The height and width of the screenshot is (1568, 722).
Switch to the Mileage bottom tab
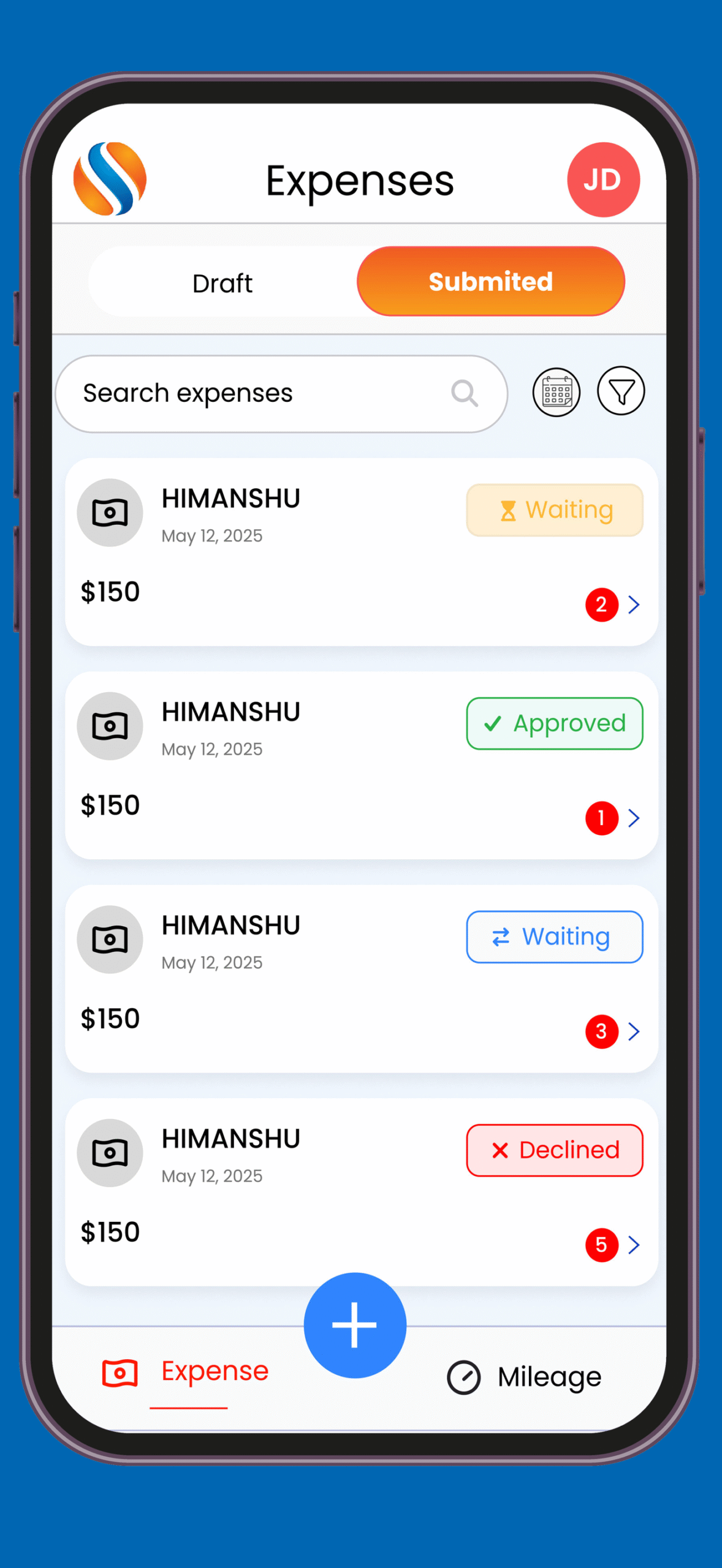coord(525,1377)
